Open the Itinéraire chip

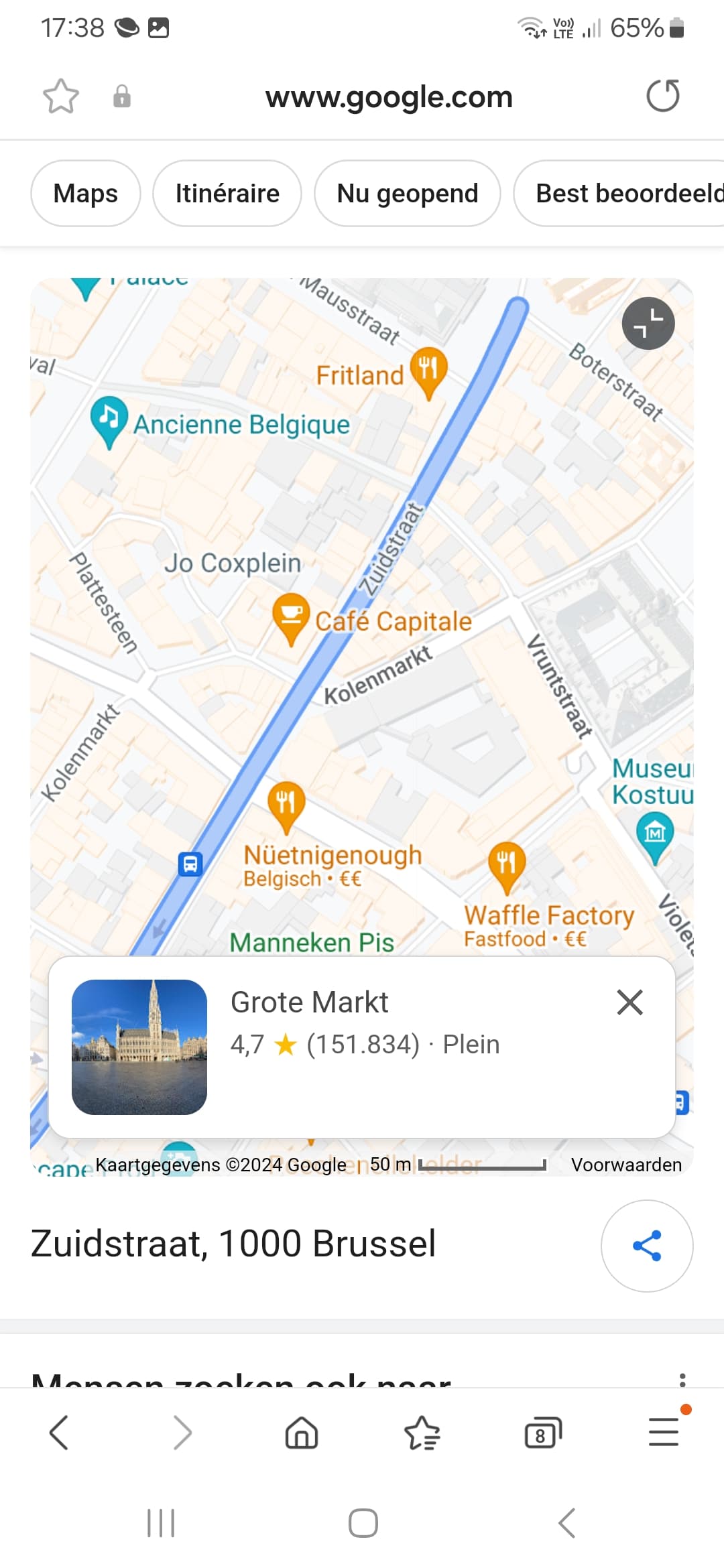coord(227,194)
